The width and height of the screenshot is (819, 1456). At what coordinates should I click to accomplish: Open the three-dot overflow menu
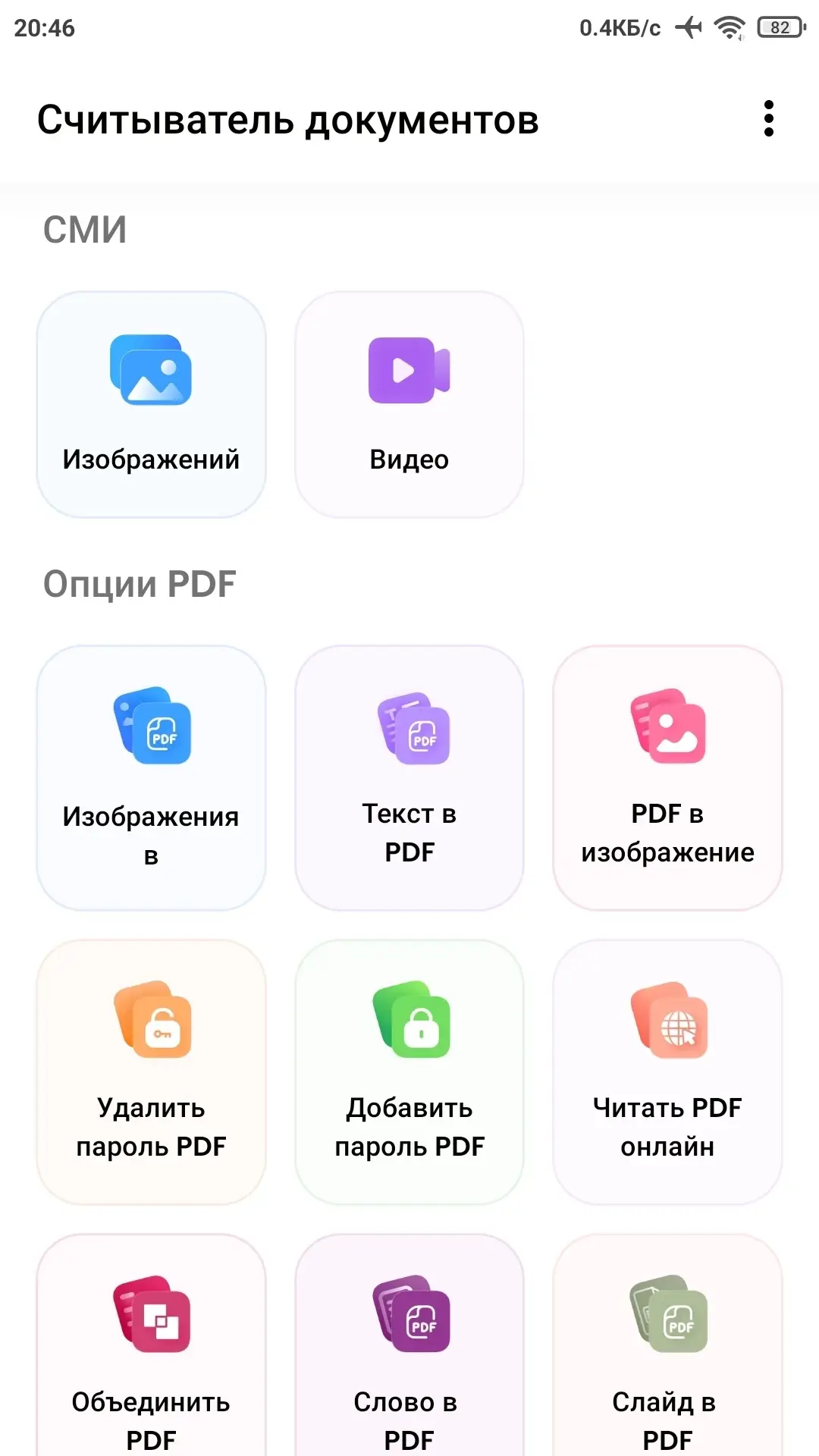(x=768, y=119)
